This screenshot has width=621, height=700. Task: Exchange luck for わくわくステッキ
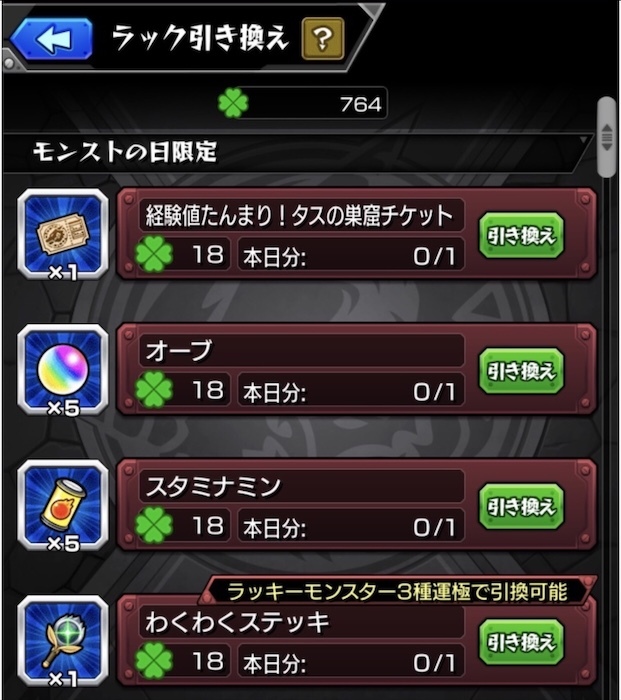pos(520,642)
